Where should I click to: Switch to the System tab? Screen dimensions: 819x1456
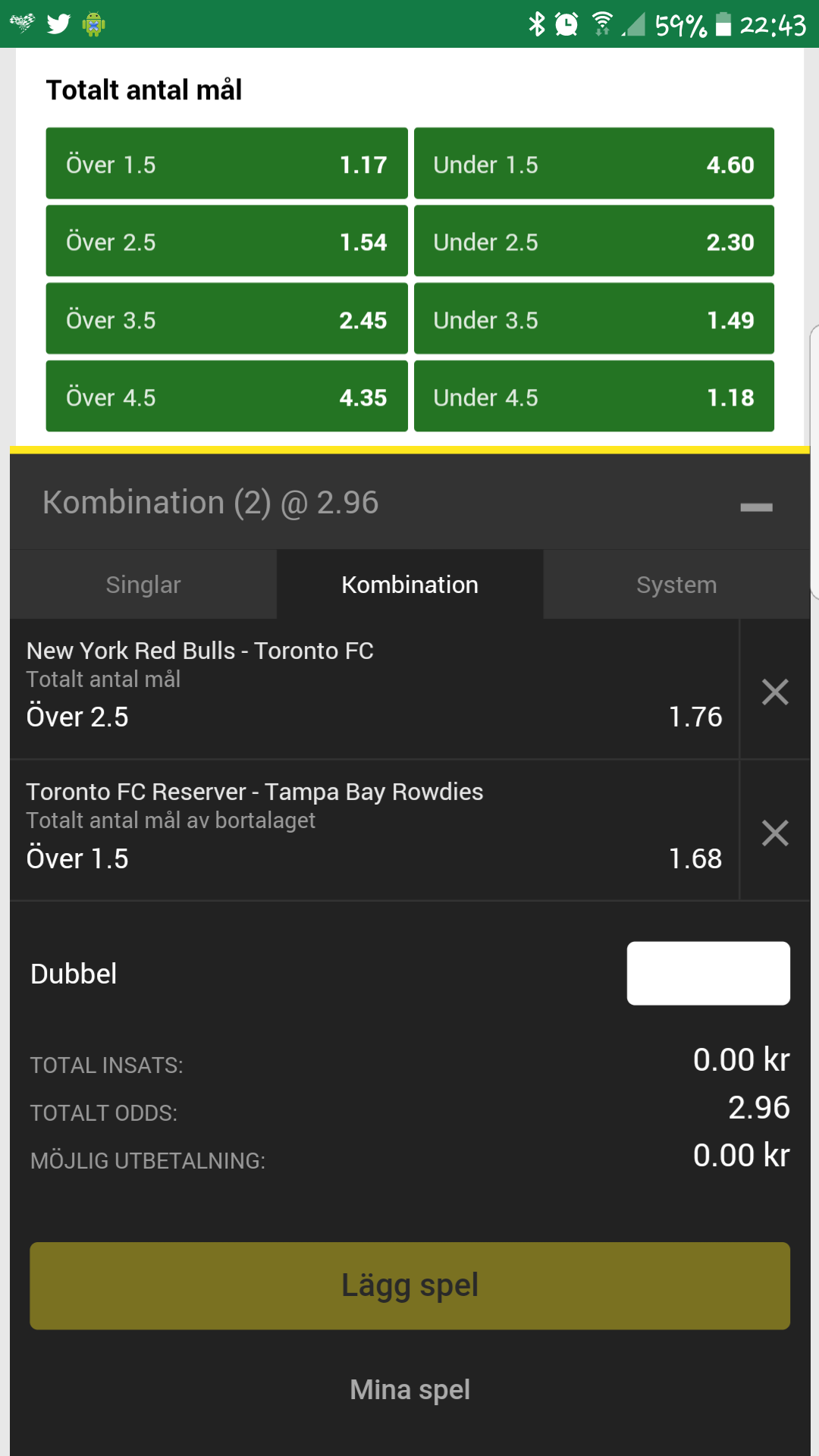pyautogui.click(x=676, y=585)
